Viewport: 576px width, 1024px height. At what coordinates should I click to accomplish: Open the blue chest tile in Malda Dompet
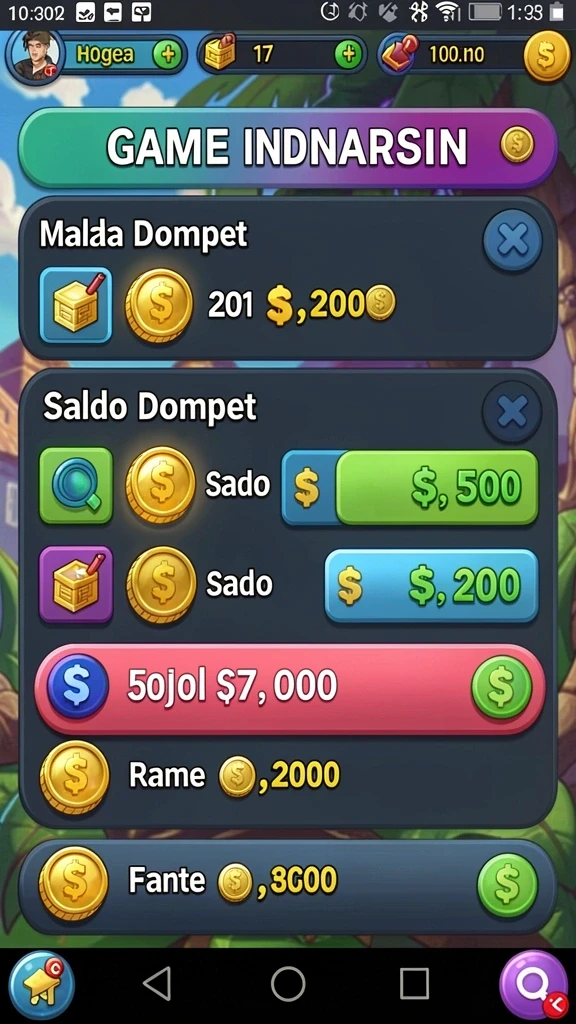tap(76, 305)
